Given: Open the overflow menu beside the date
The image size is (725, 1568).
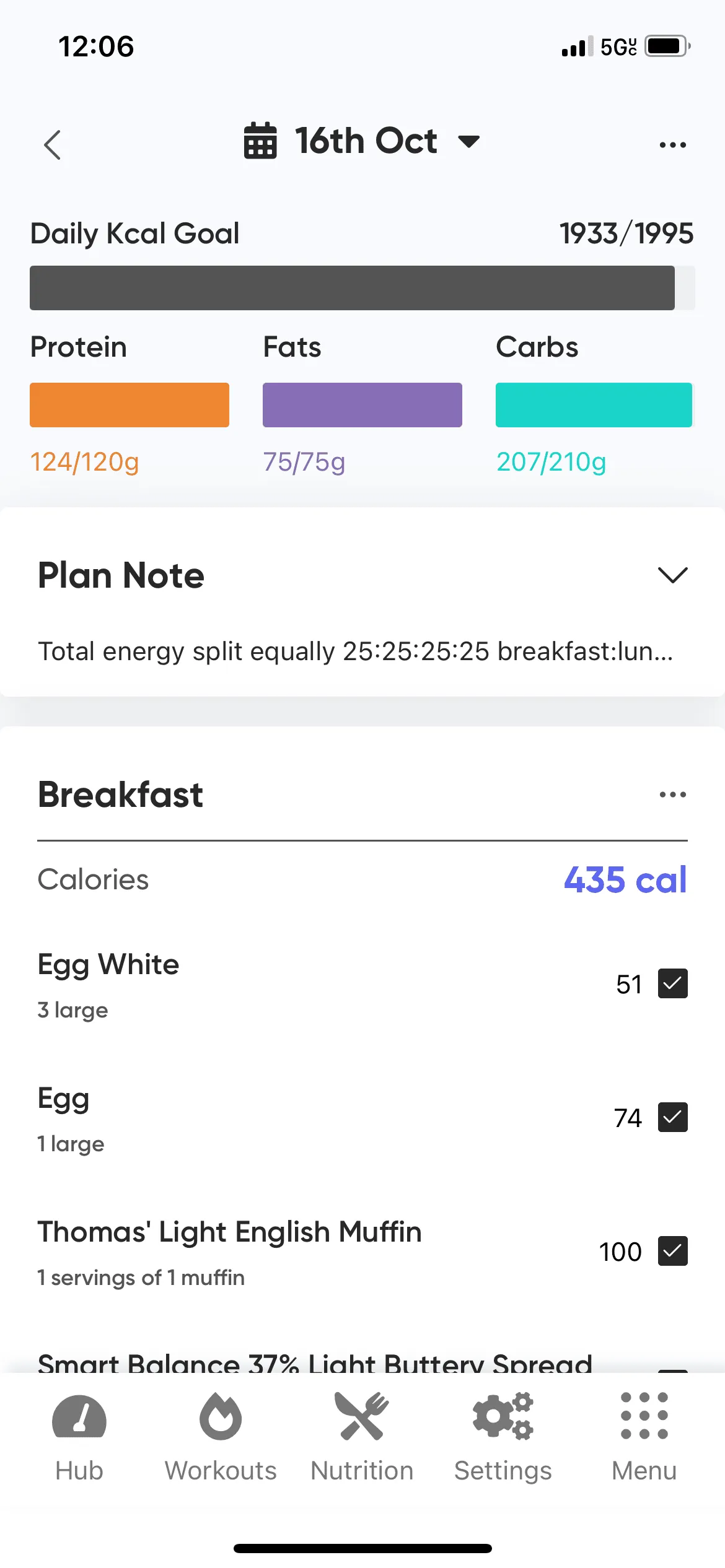Looking at the screenshot, I should (x=672, y=145).
